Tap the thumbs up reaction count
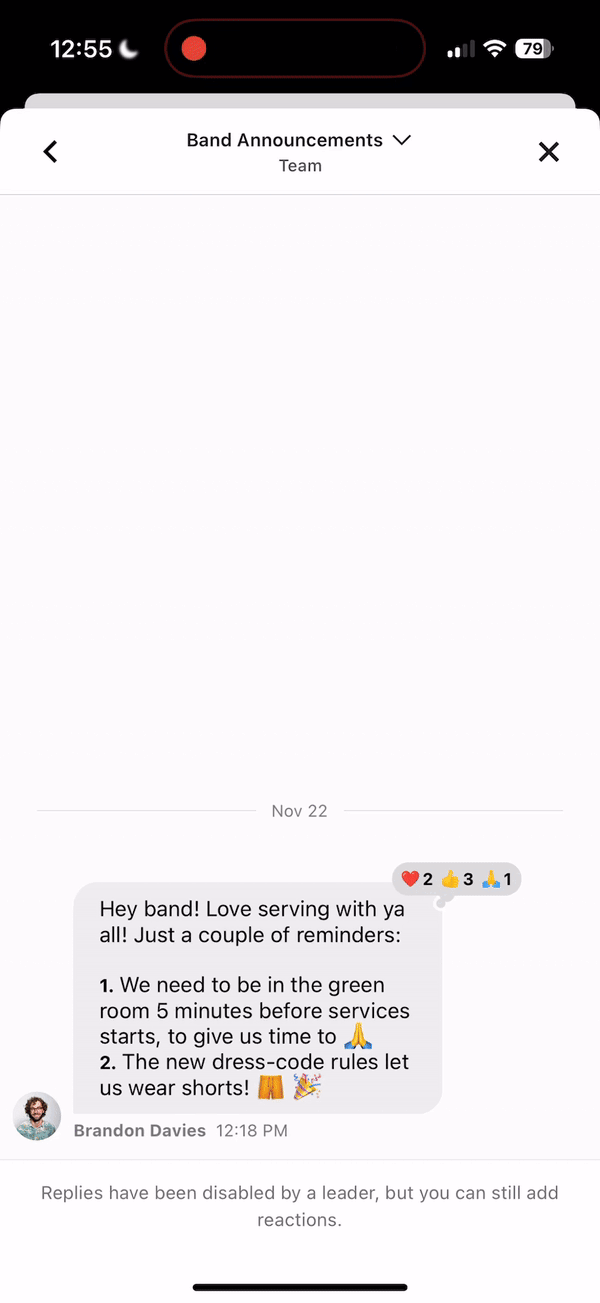 pyautogui.click(x=458, y=880)
